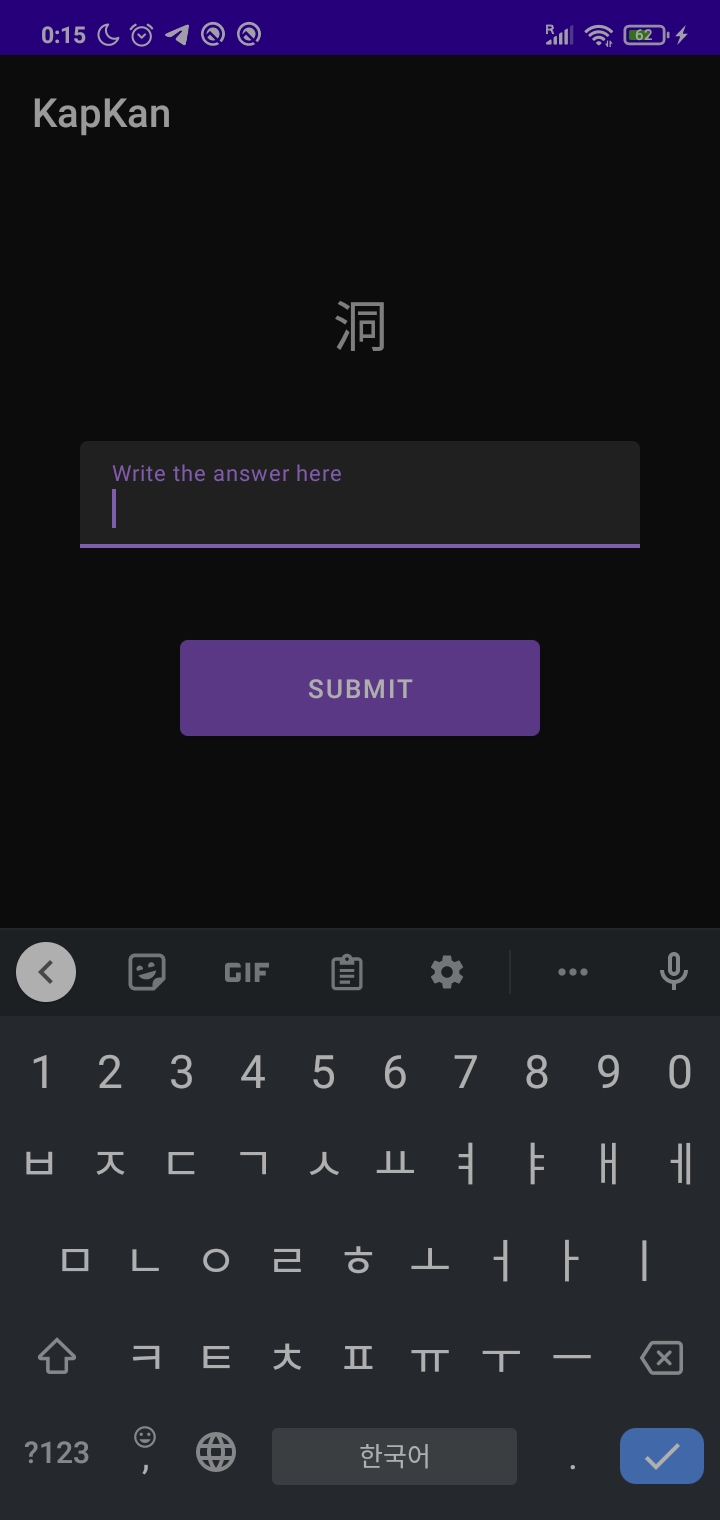720x1520 pixels.
Task: Tap the emoji comma key
Action: tap(144, 1456)
